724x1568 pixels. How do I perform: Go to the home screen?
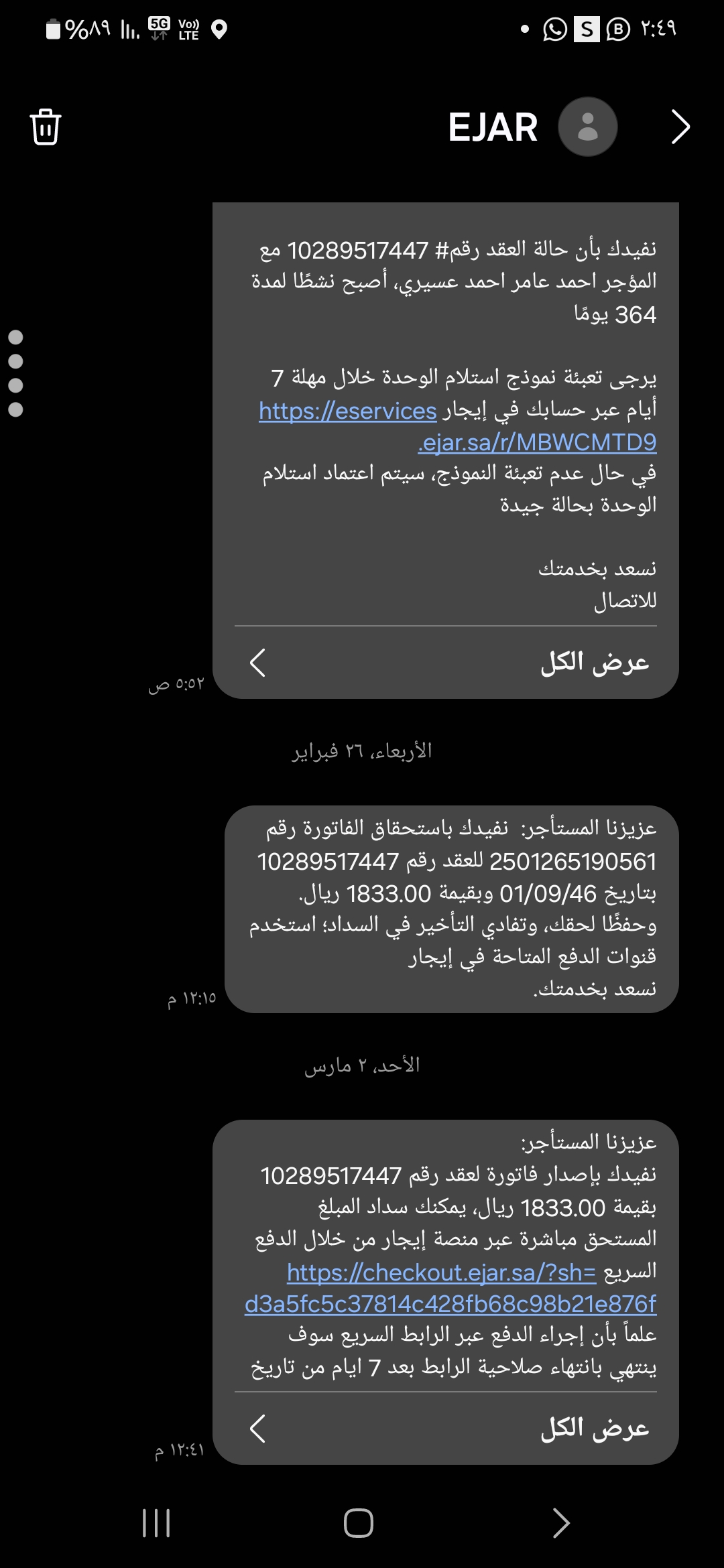tap(359, 1523)
